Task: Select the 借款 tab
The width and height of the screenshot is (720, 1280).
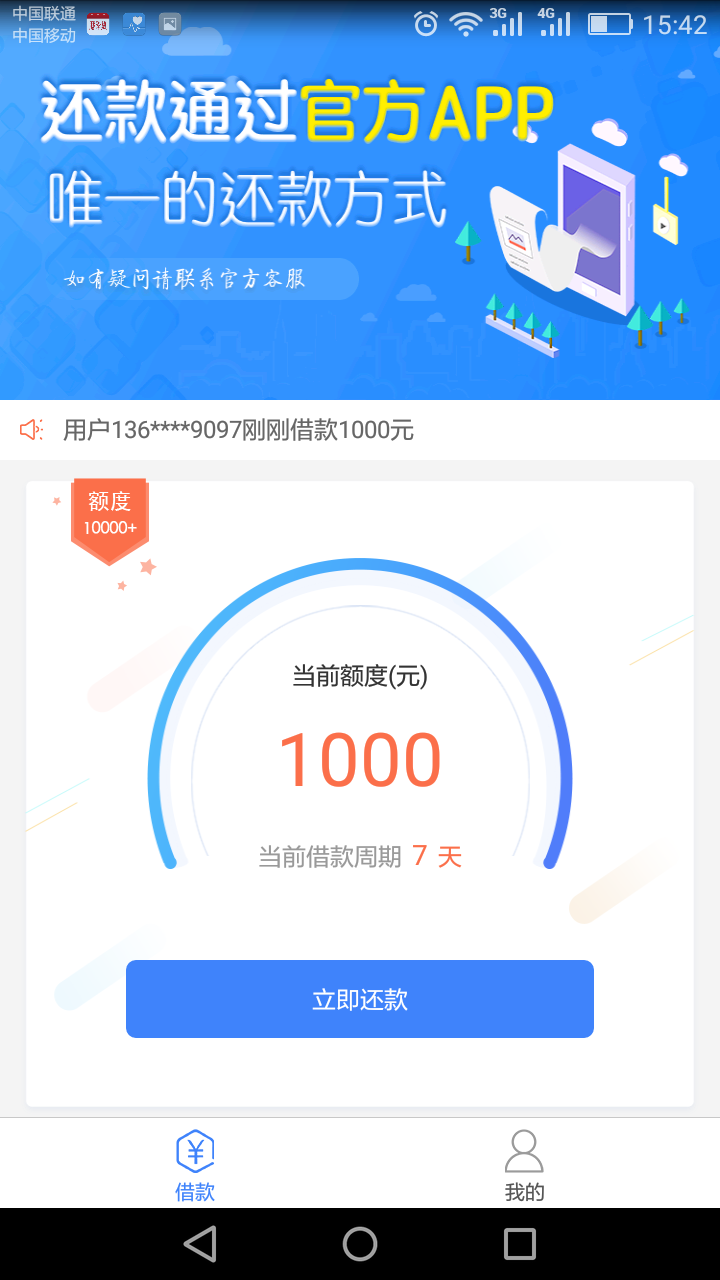Action: pyautogui.click(x=195, y=1164)
